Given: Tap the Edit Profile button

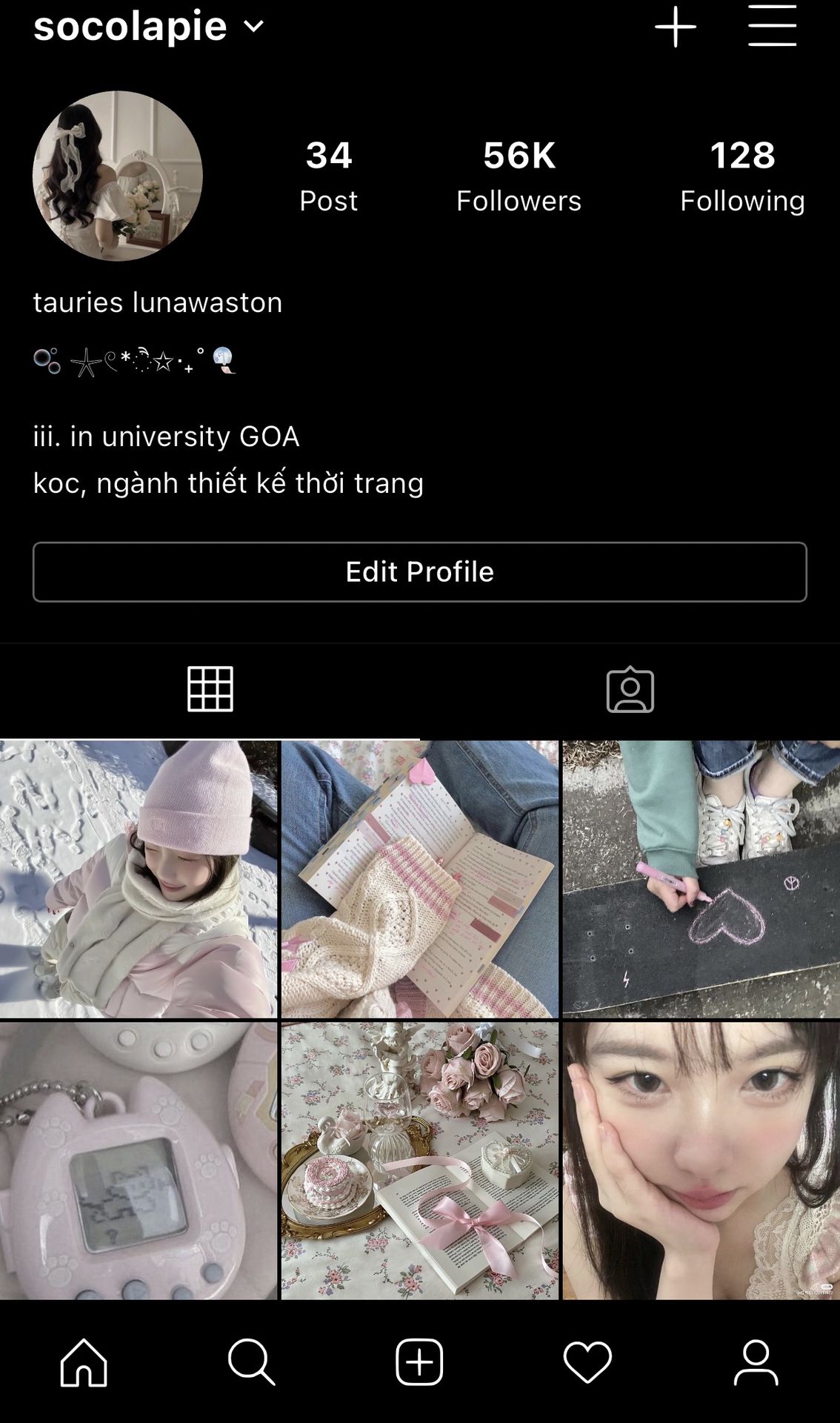Looking at the screenshot, I should [x=419, y=571].
